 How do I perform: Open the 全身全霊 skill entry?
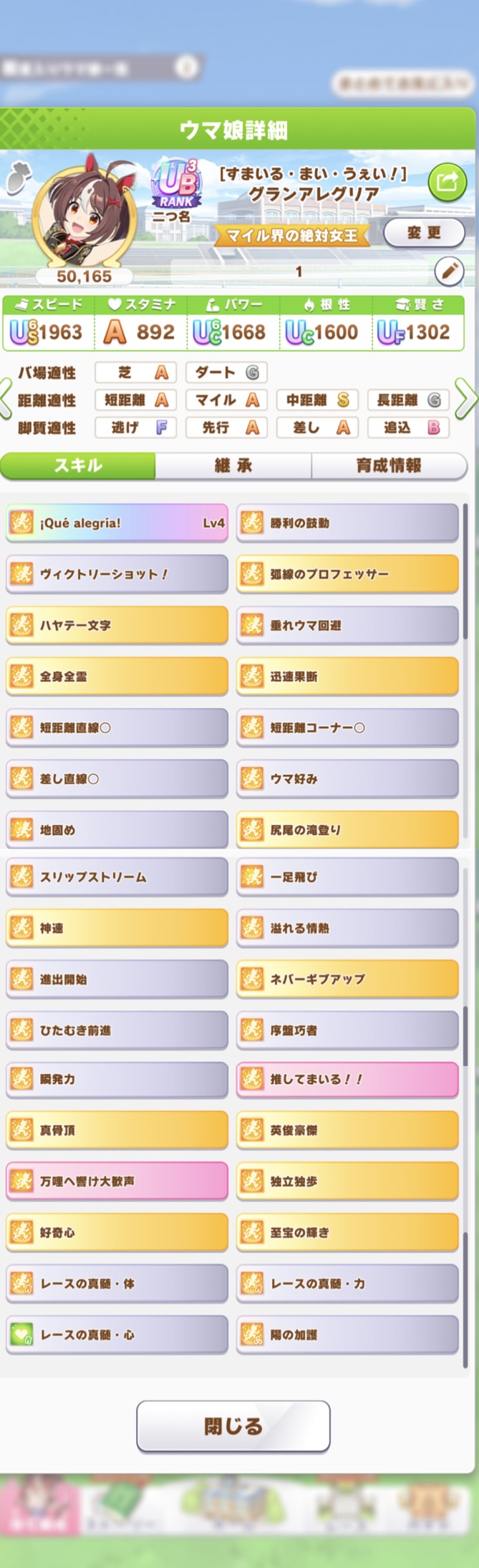click(x=117, y=677)
